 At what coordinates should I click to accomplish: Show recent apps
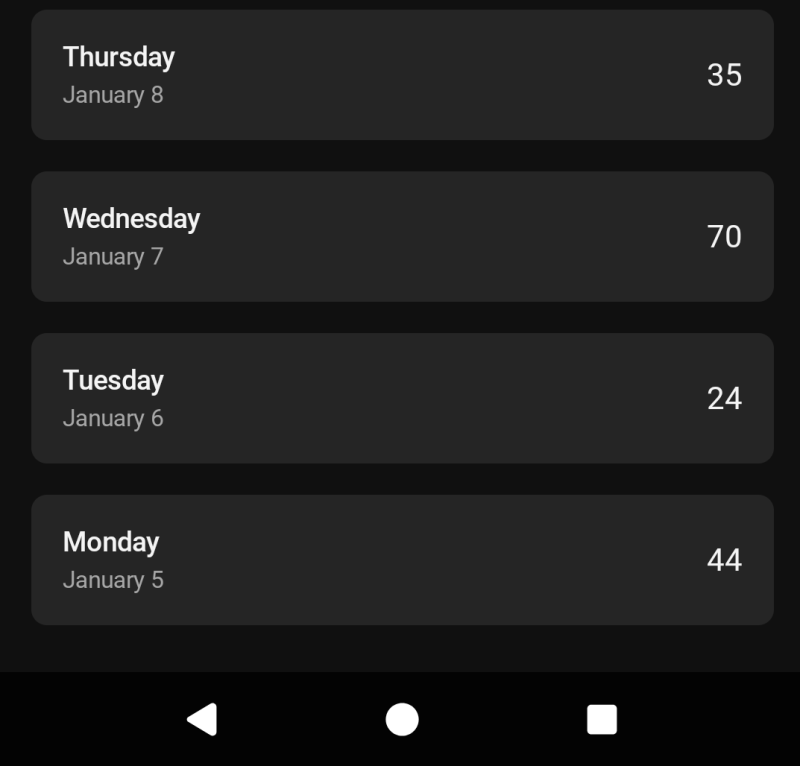pos(601,719)
